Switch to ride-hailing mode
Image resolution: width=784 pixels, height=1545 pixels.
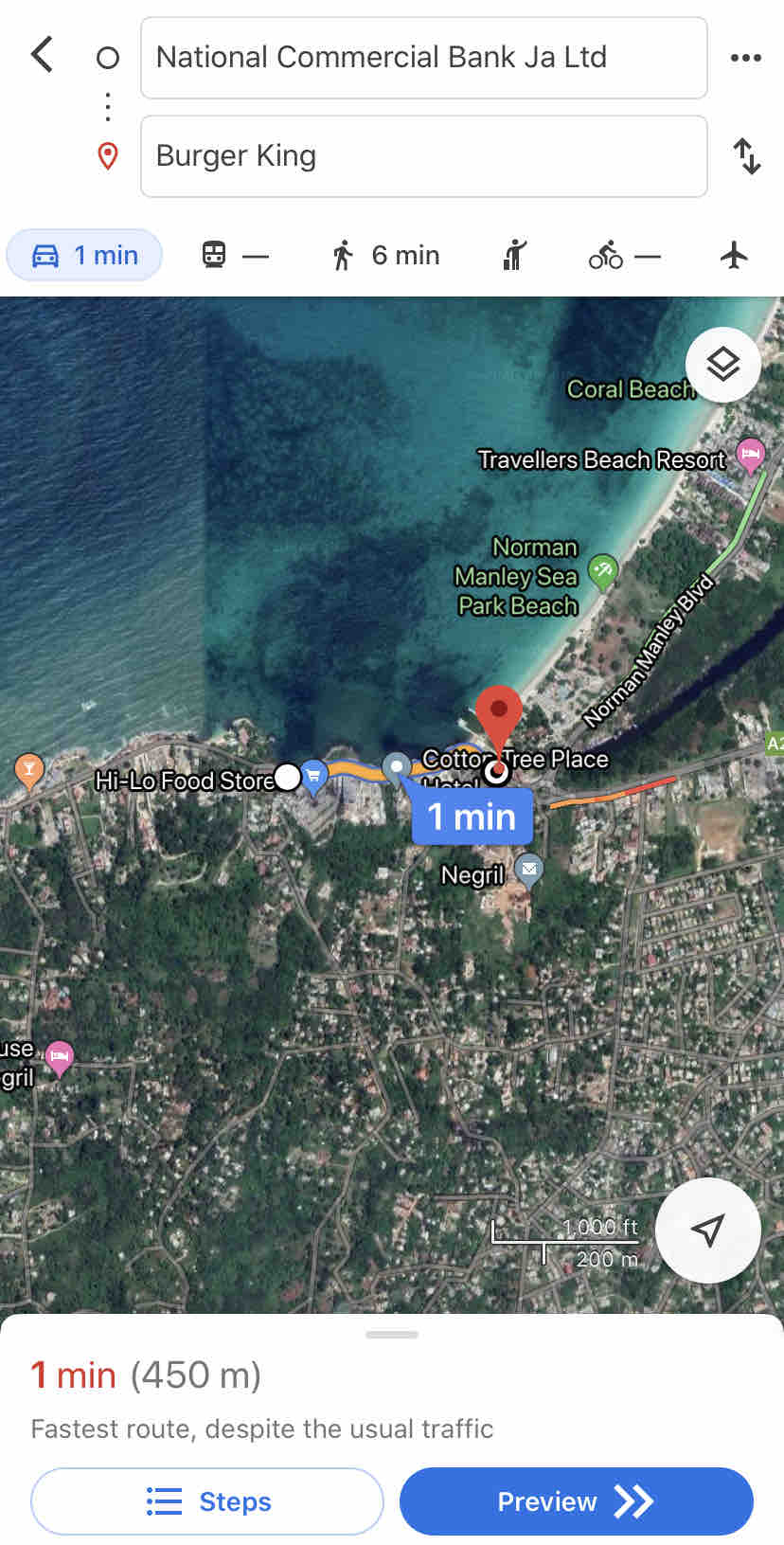(x=514, y=256)
